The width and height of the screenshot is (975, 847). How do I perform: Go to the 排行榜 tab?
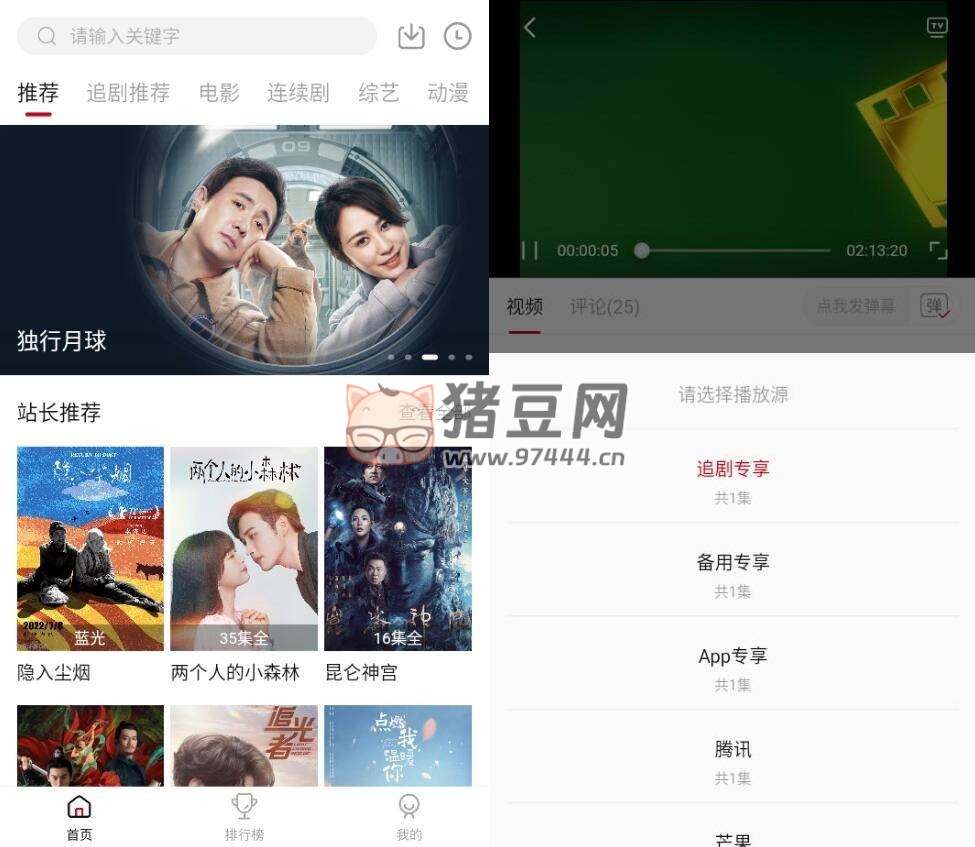coord(244,816)
